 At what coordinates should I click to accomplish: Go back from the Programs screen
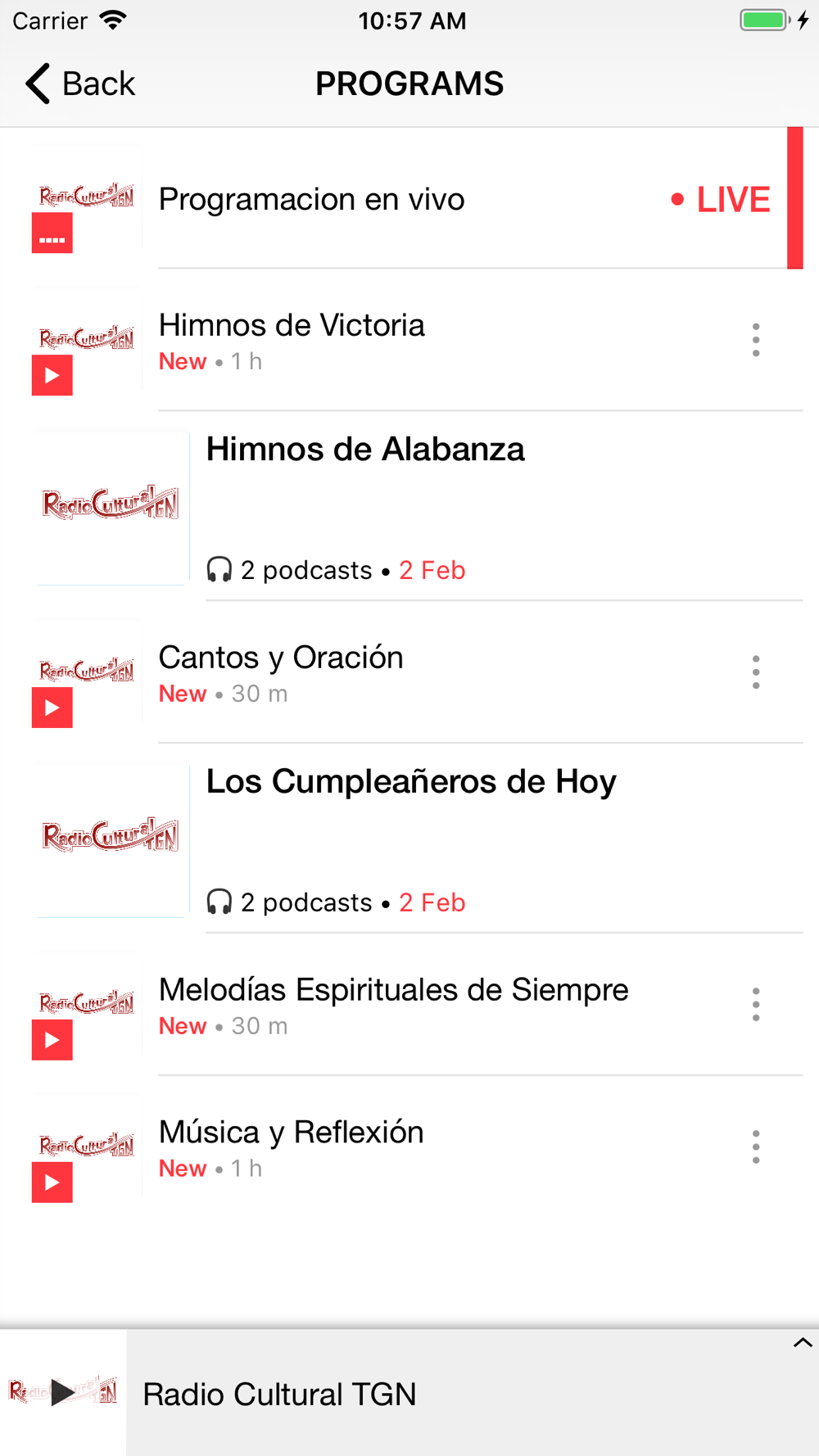(x=79, y=84)
